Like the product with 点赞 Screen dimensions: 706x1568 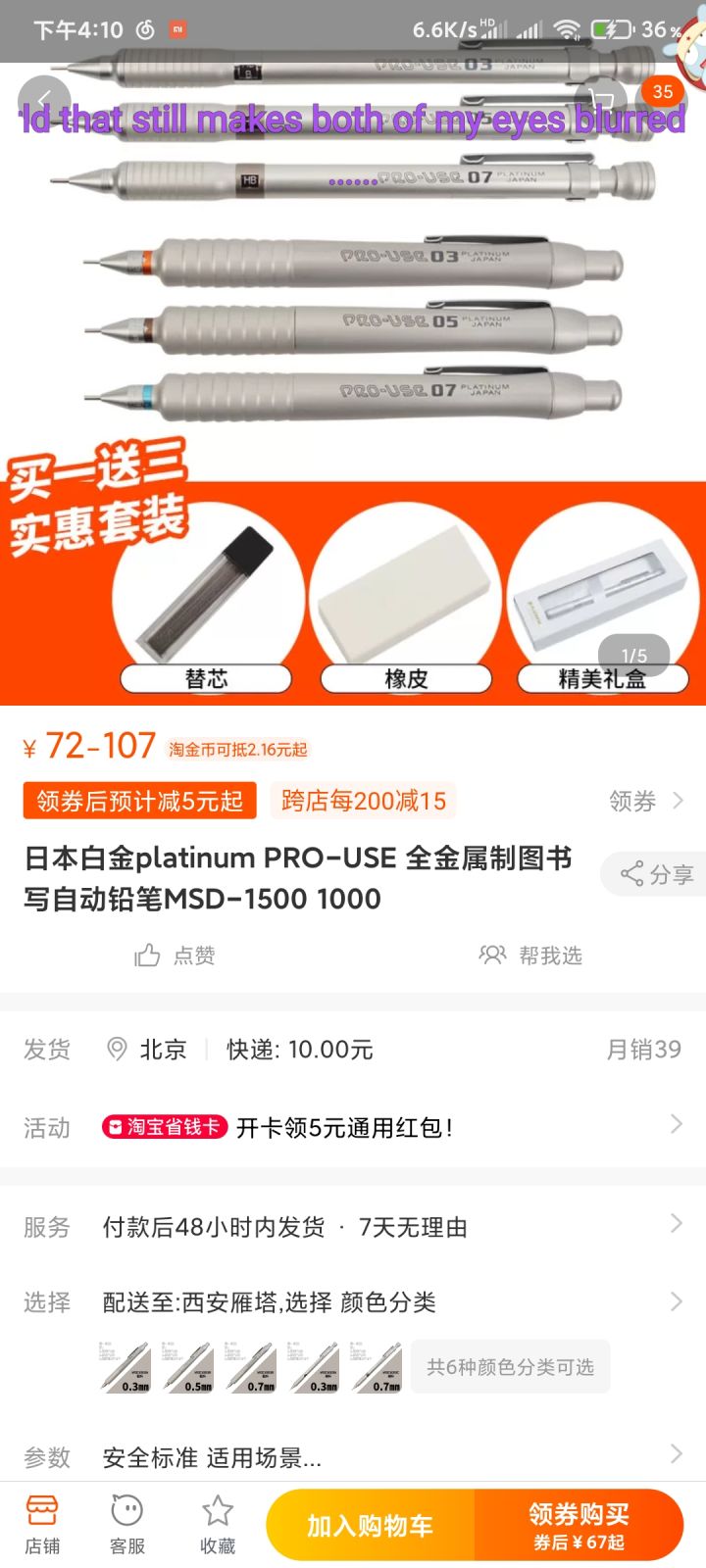175,955
